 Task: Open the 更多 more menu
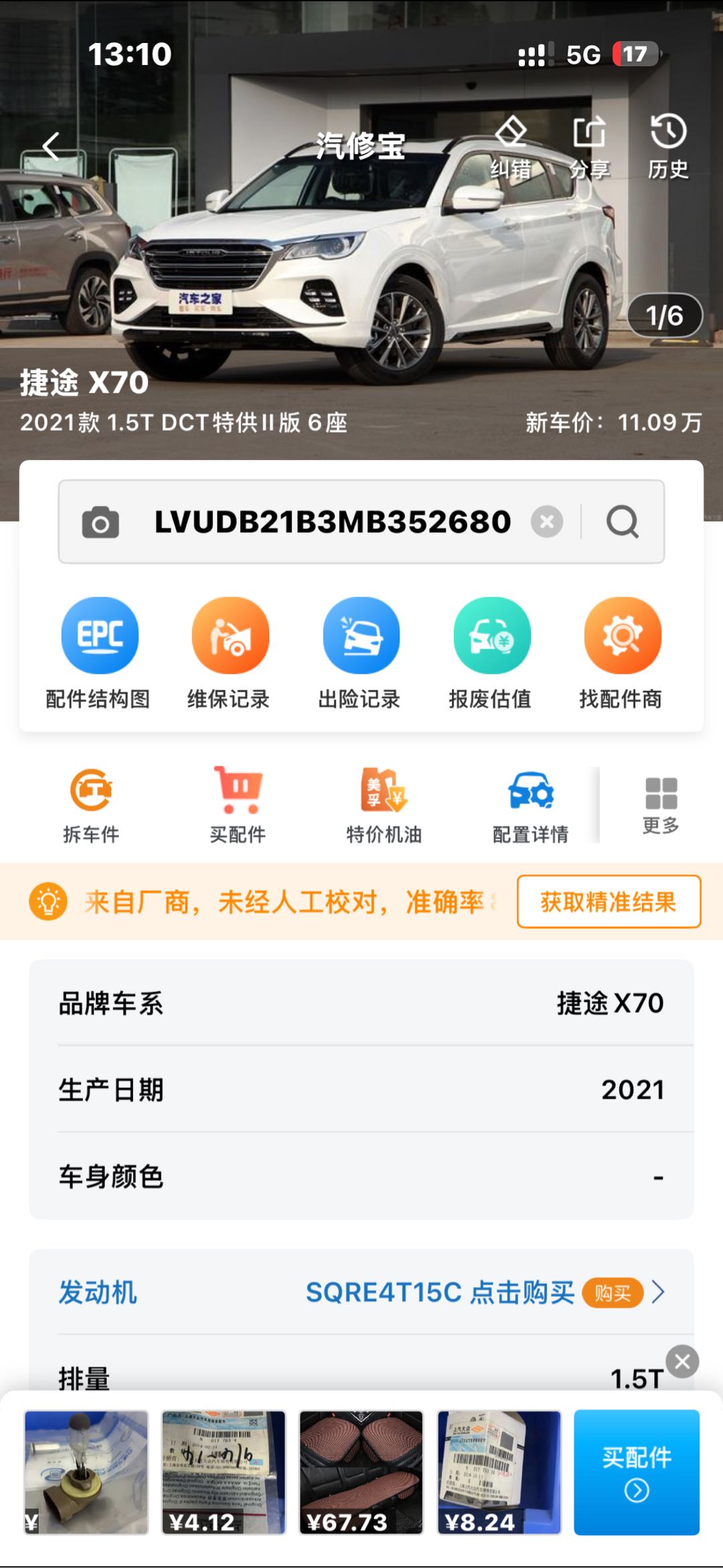661,805
